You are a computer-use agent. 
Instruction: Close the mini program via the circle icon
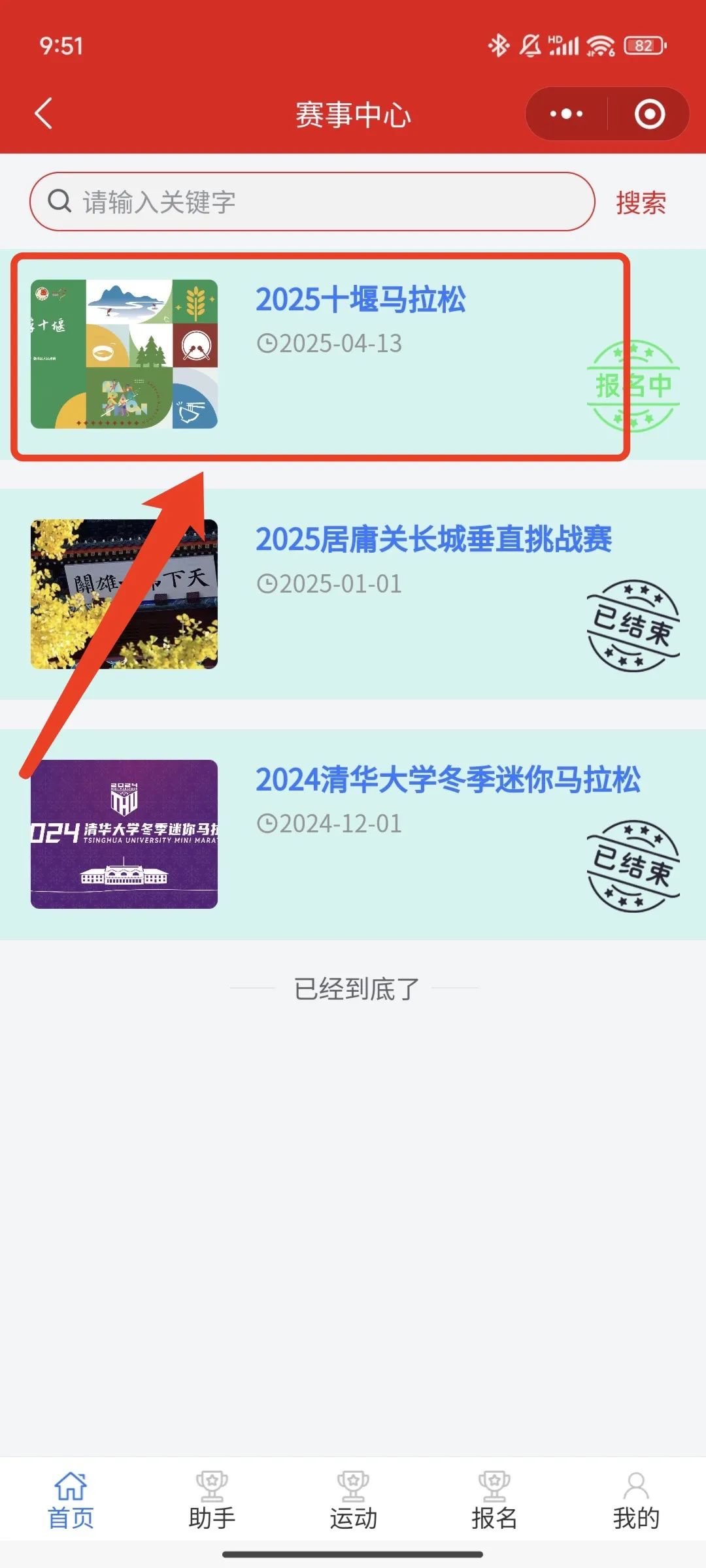[649, 114]
